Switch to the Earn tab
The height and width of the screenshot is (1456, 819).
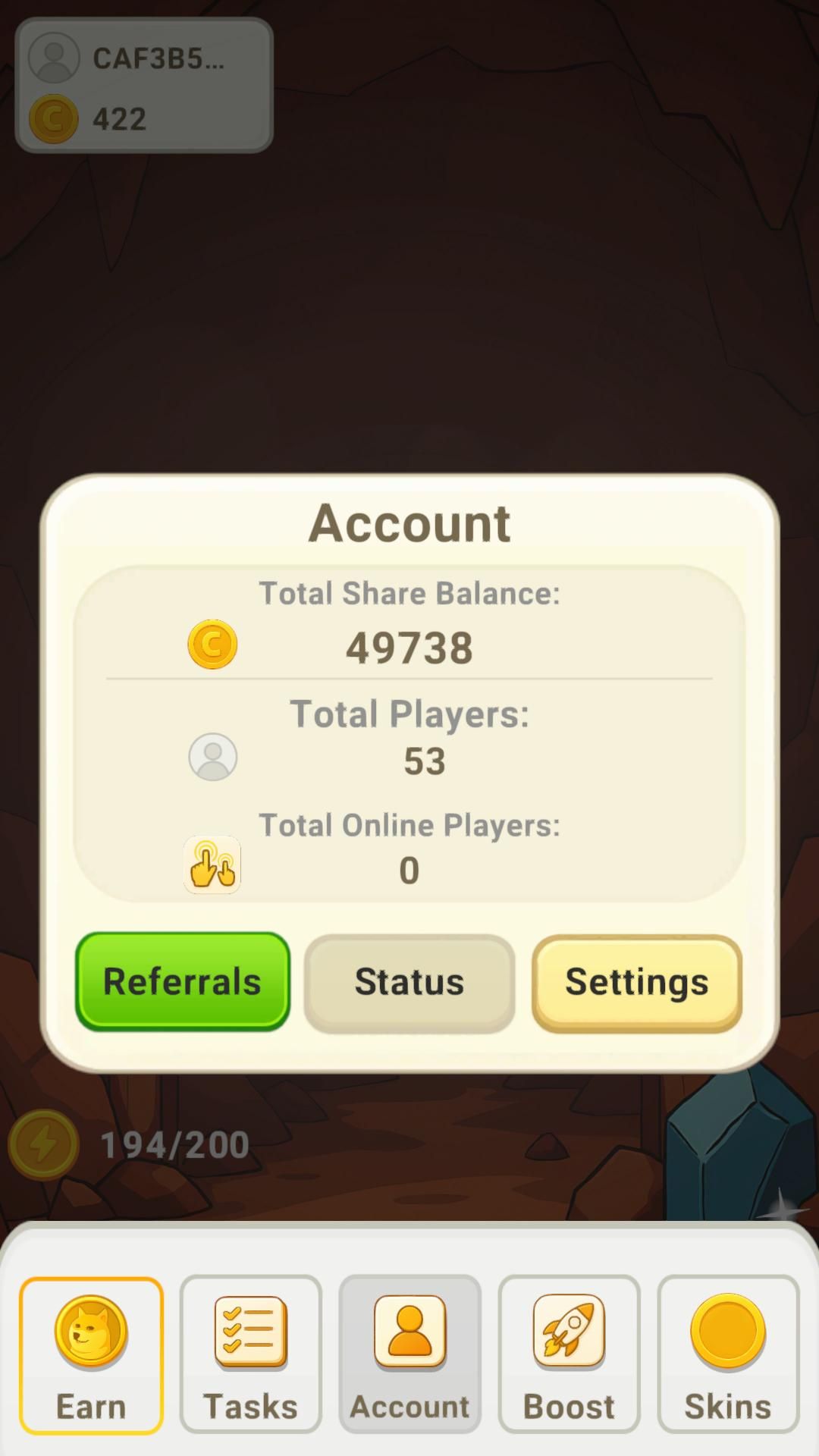point(91,1355)
